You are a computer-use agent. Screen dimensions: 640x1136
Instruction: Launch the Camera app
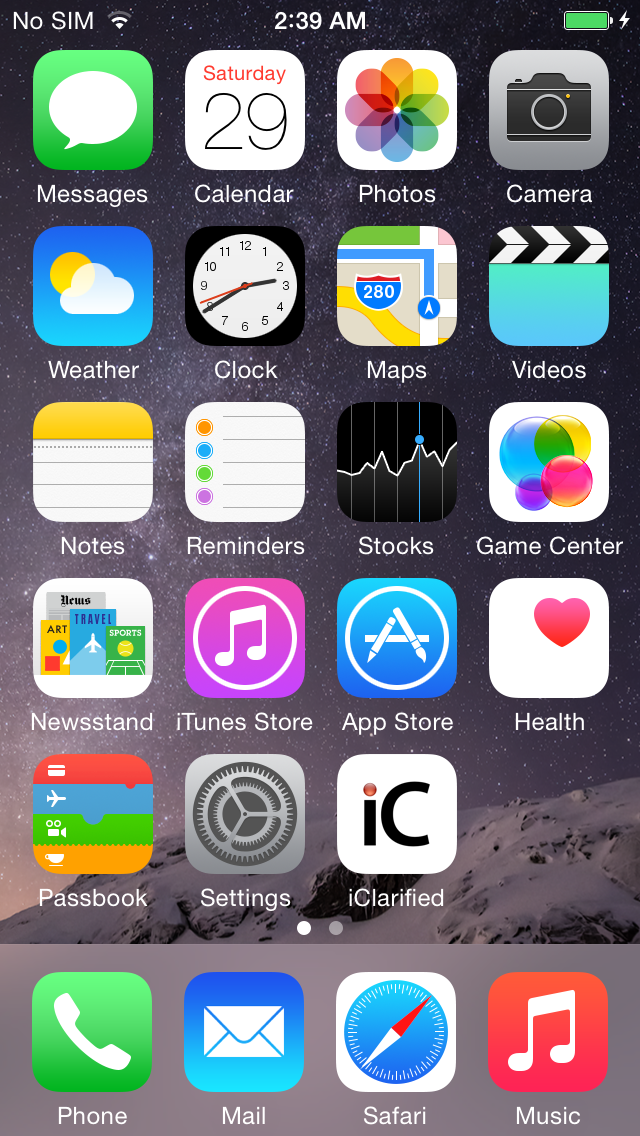pos(549,110)
